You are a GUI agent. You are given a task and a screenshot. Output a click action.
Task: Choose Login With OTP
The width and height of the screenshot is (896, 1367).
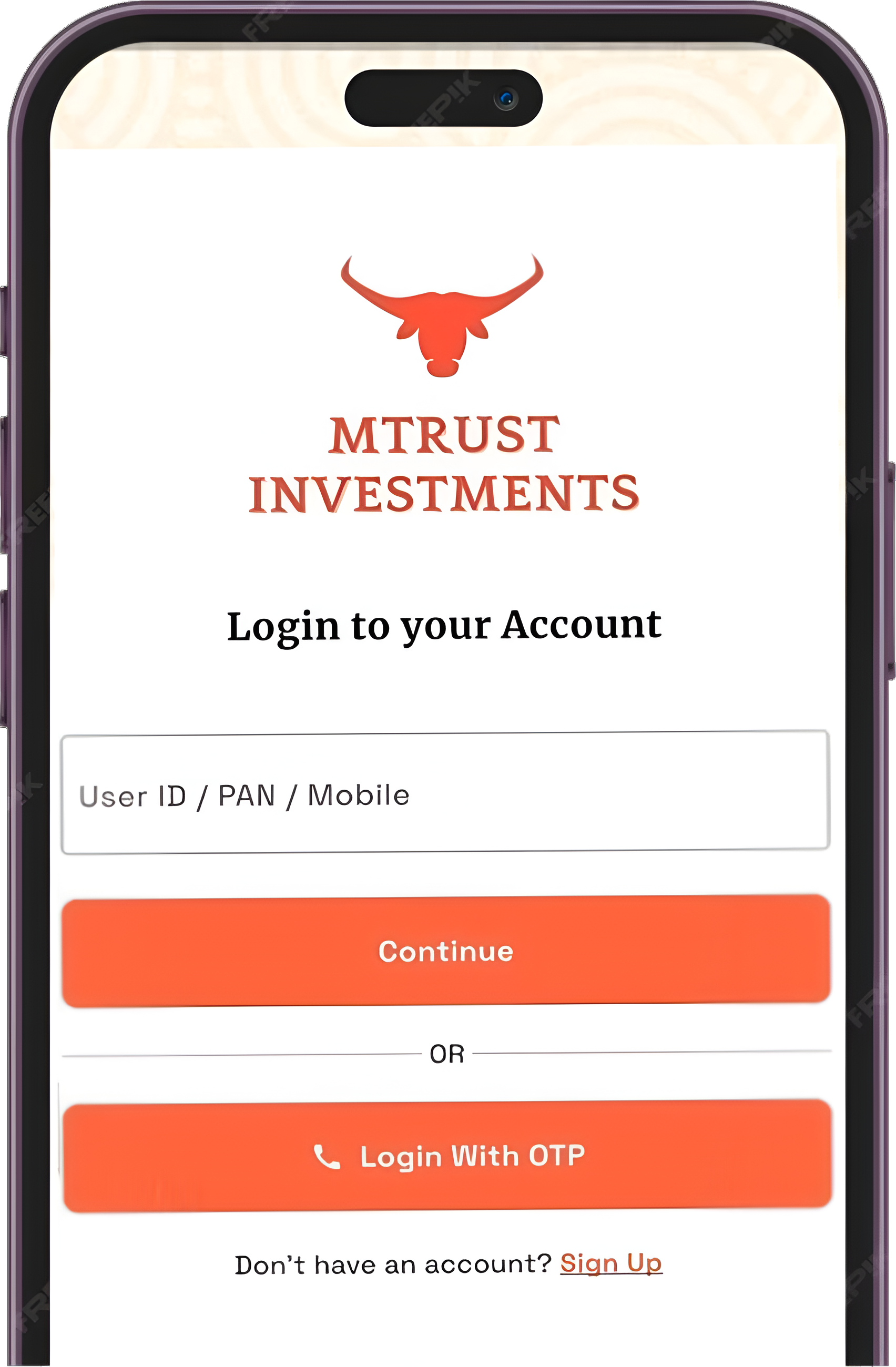click(x=447, y=1156)
